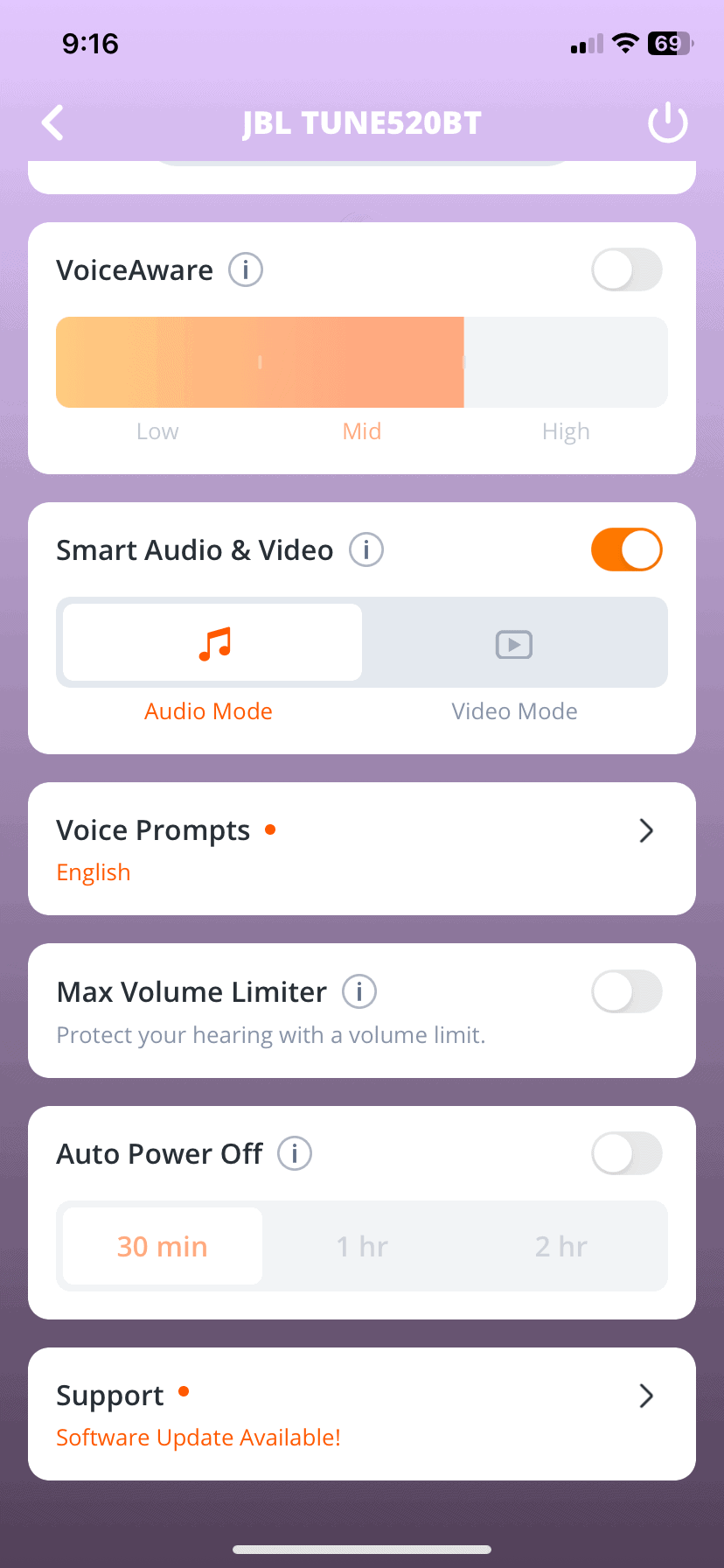Screen dimensions: 724x1568
Task: Select Audio Mode
Action: [x=212, y=643]
